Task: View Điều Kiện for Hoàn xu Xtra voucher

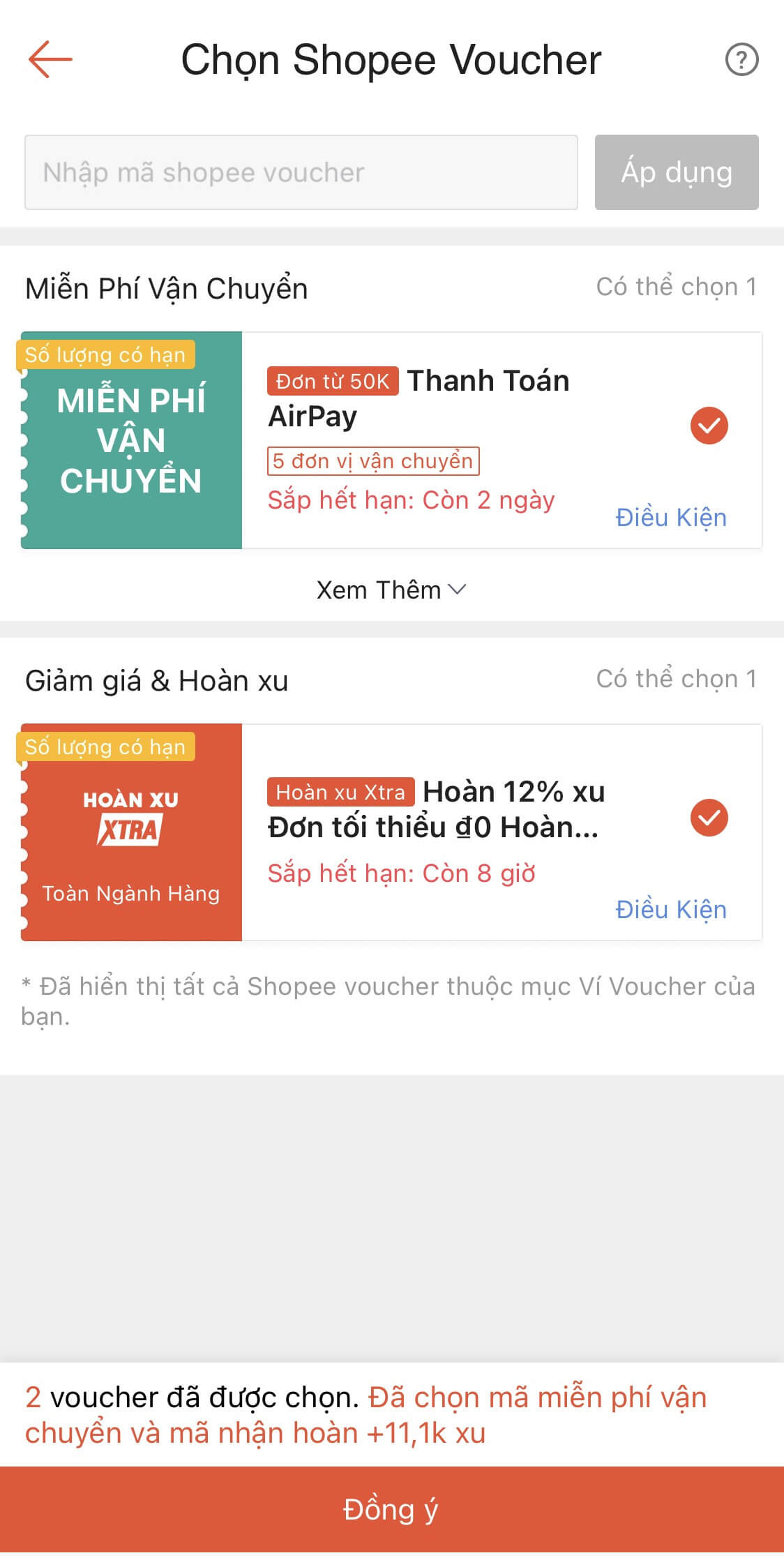Action: click(x=671, y=910)
